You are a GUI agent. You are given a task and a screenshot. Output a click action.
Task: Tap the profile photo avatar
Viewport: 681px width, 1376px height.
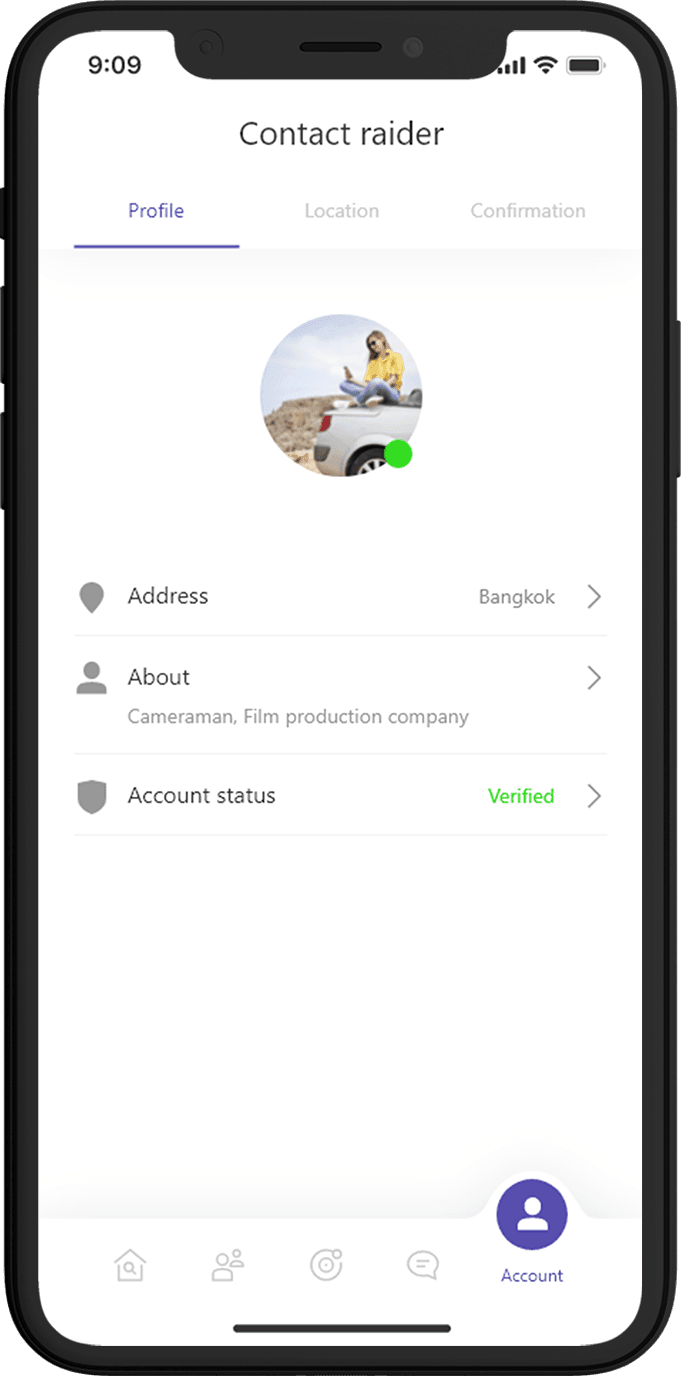coord(341,395)
